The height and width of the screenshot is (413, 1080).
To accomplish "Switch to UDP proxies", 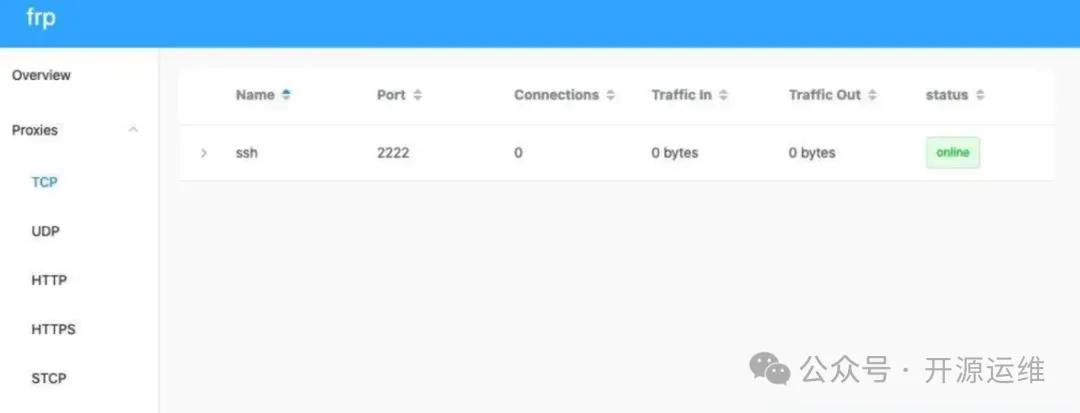I will pyautogui.click(x=46, y=231).
